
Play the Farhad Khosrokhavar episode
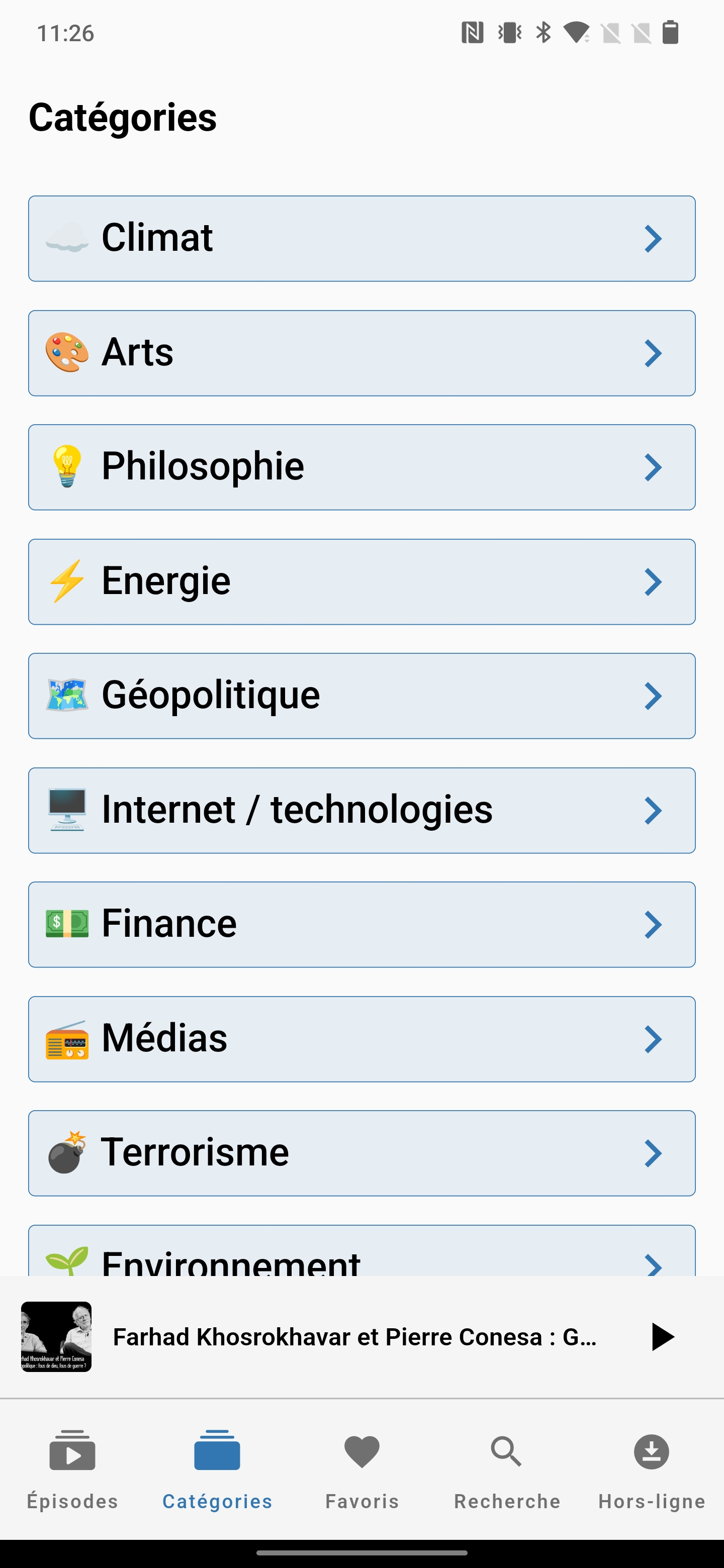click(x=662, y=1337)
